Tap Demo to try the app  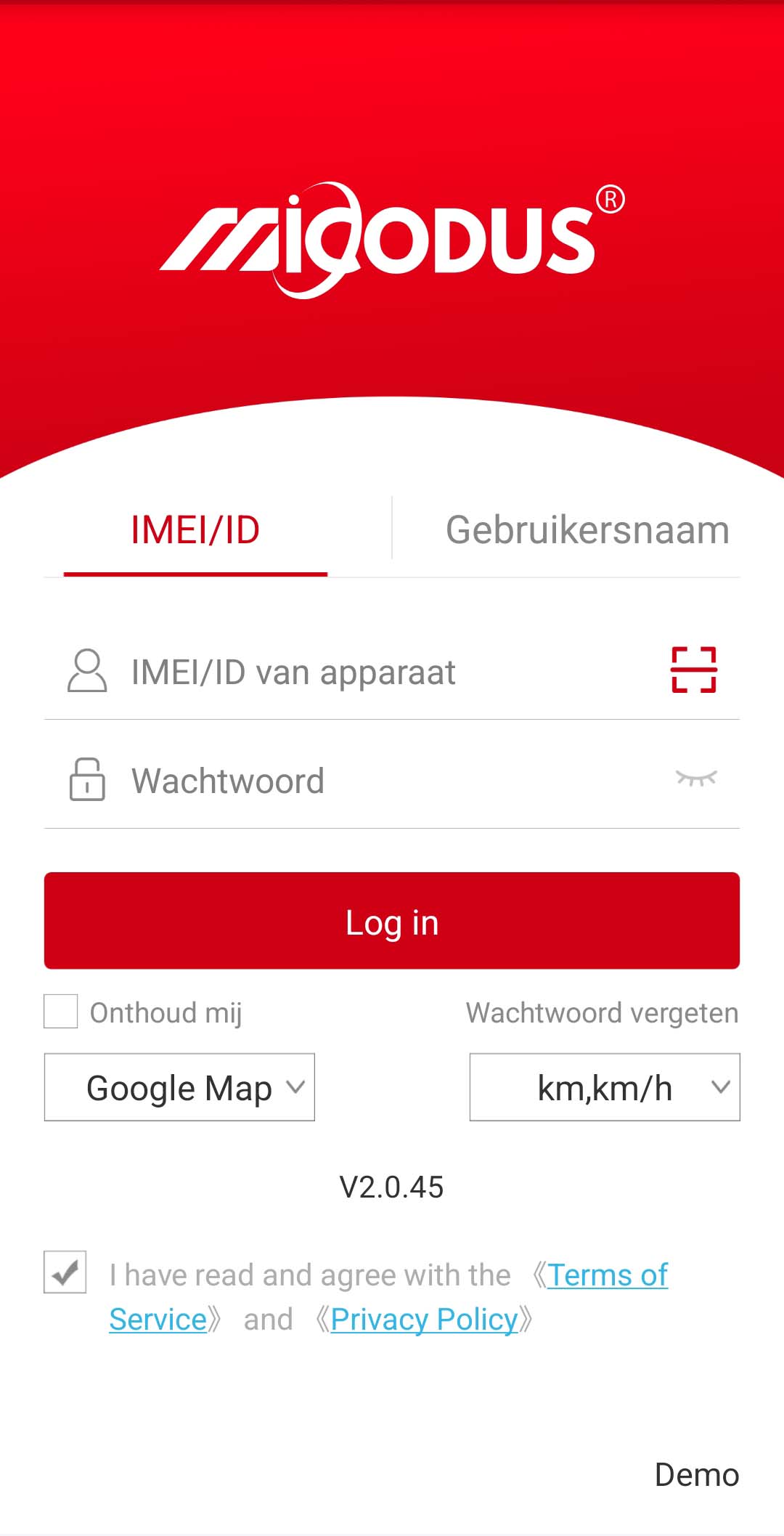[696, 1475]
